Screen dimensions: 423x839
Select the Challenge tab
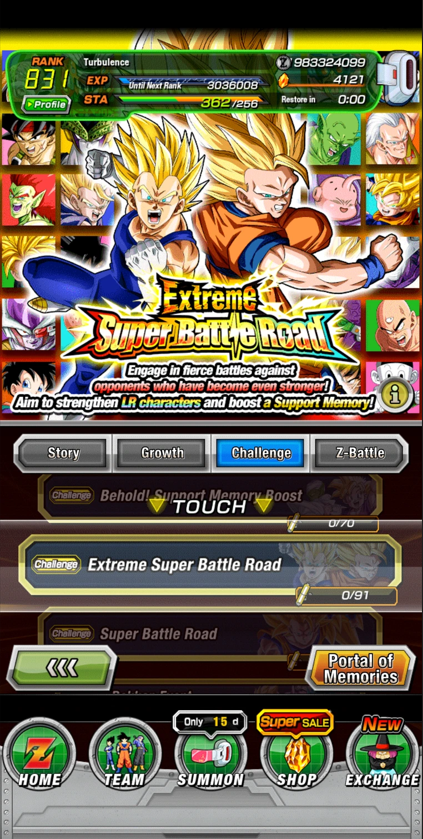point(261,453)
